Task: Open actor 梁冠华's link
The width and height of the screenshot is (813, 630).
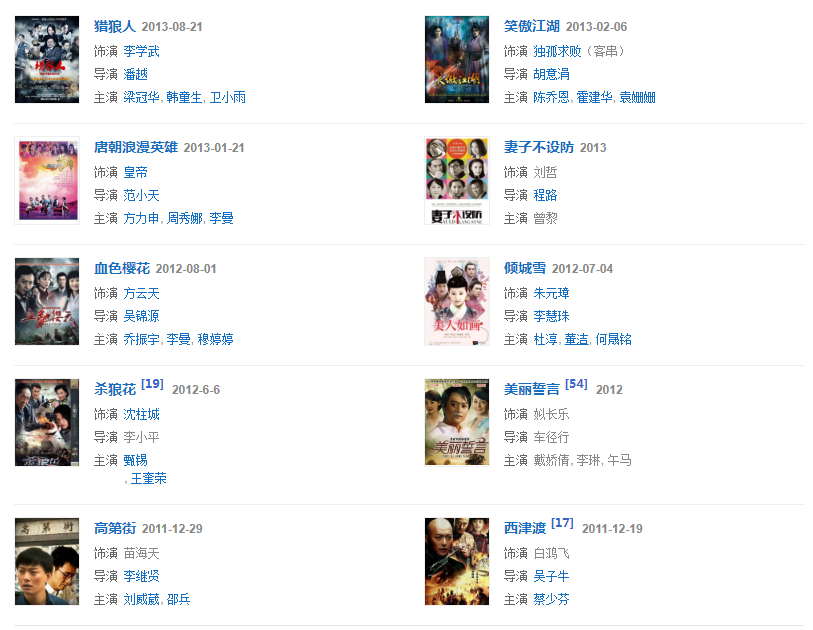Action: (x=141, y=97)
